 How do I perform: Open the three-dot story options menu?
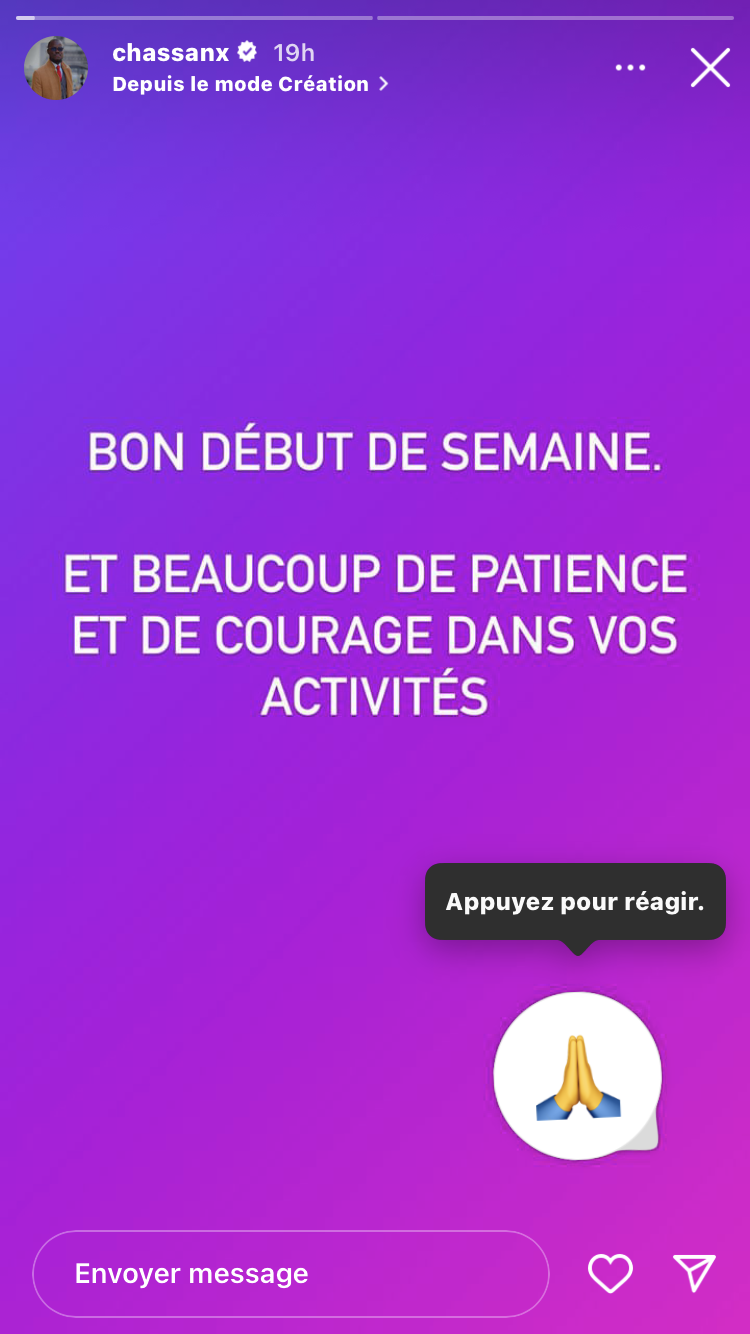coord(630,68)
